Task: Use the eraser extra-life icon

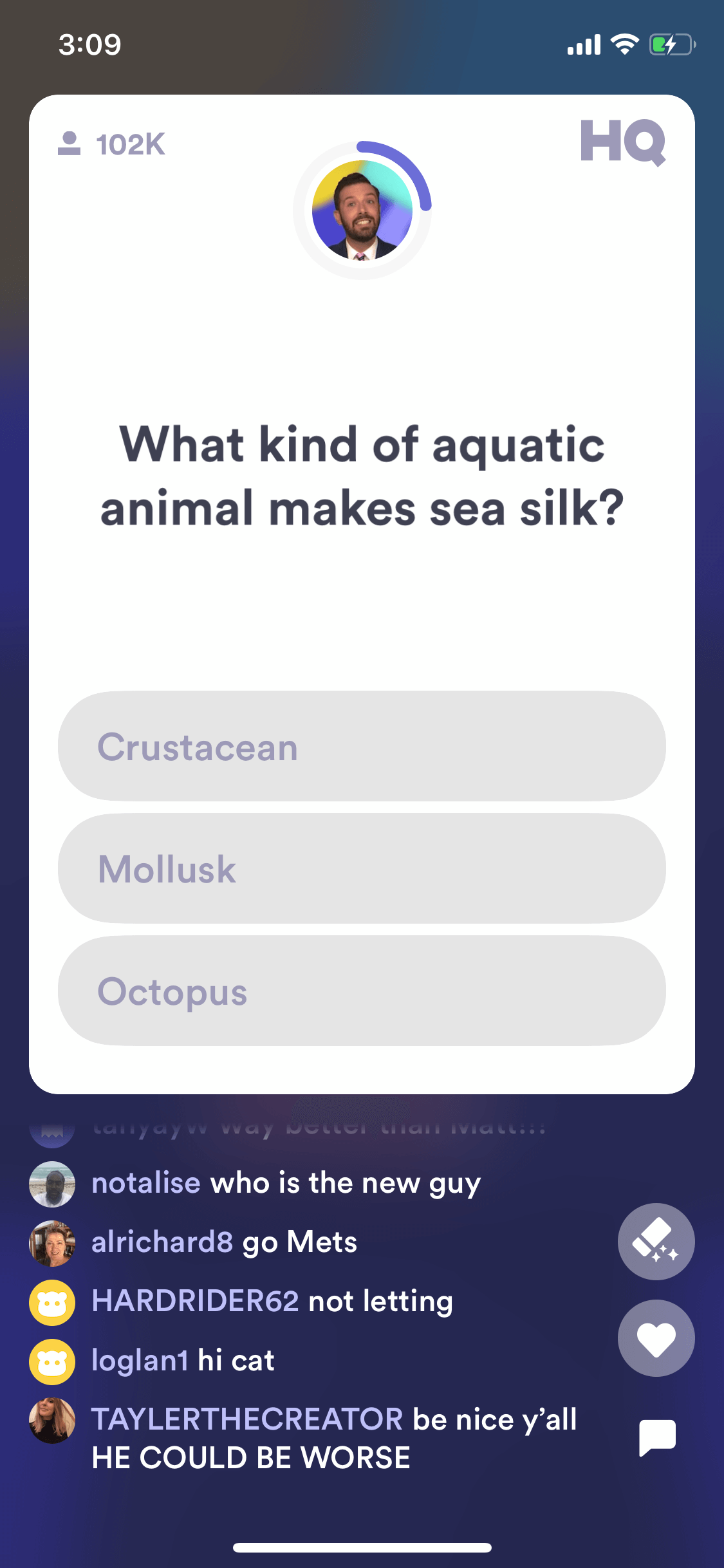Action: (x=656, y=1242)
